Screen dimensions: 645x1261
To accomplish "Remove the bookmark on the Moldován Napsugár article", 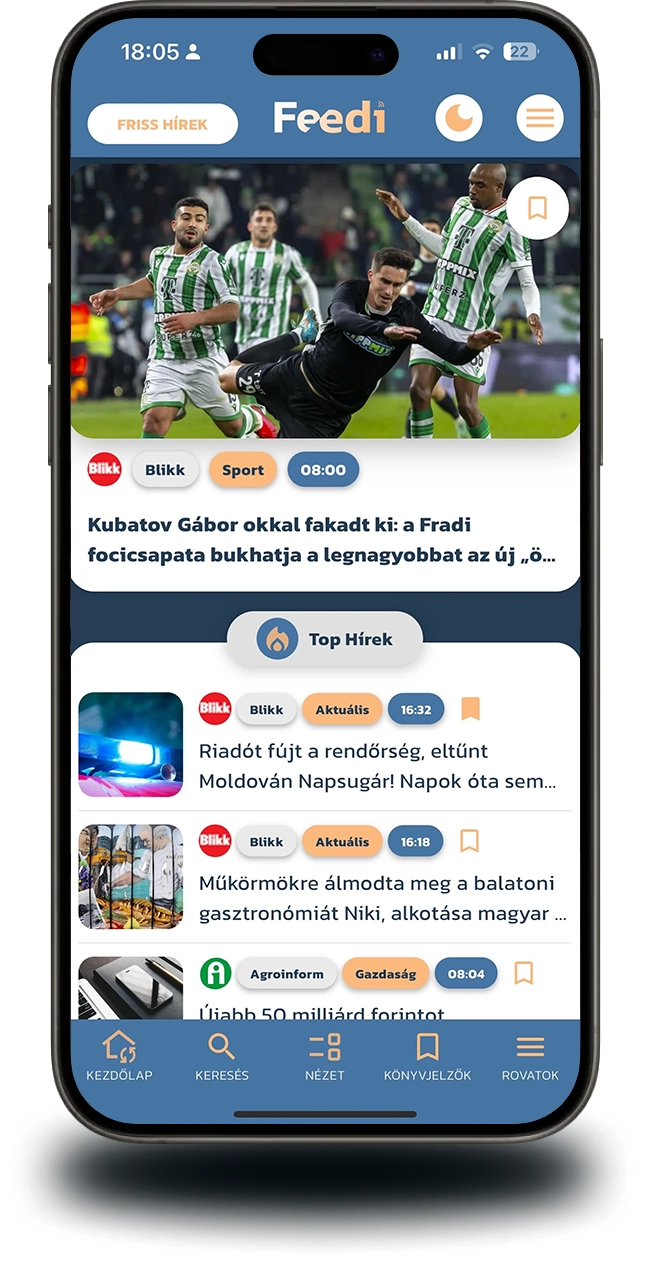I will [x=470, y=709].
